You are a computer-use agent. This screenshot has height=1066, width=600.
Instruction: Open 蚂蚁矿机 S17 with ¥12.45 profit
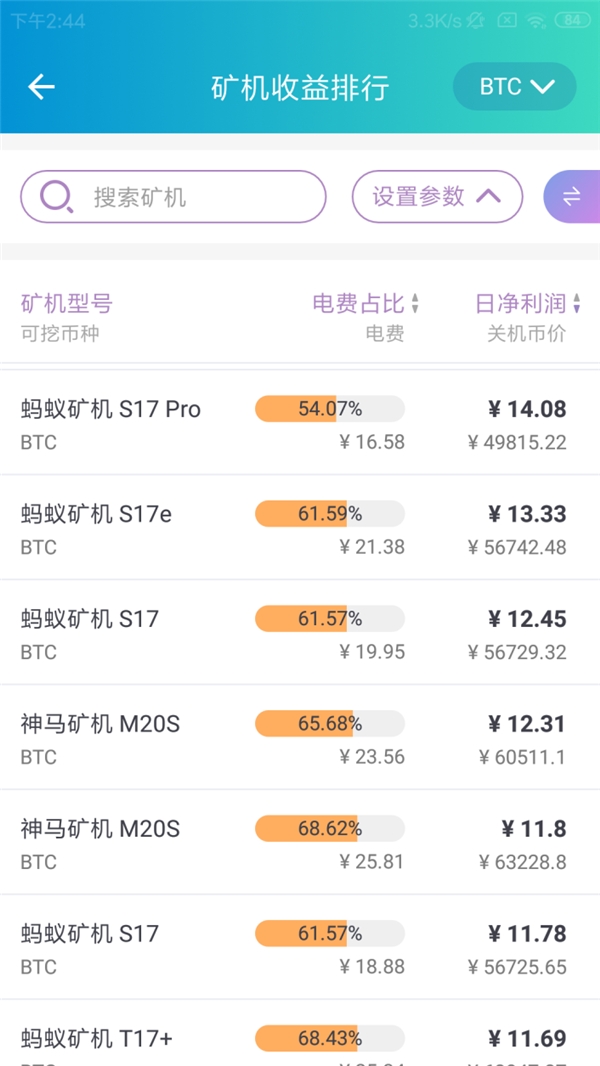[300, 632]
